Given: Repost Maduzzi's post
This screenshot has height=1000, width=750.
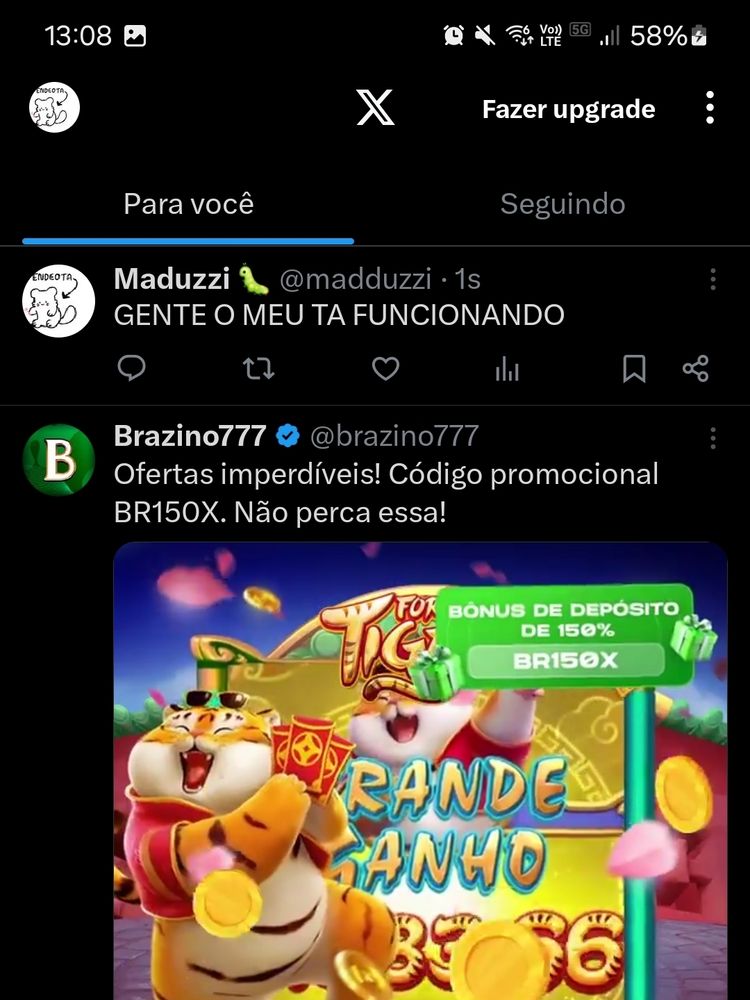Looking at the screenshot, I should [259, 369].
